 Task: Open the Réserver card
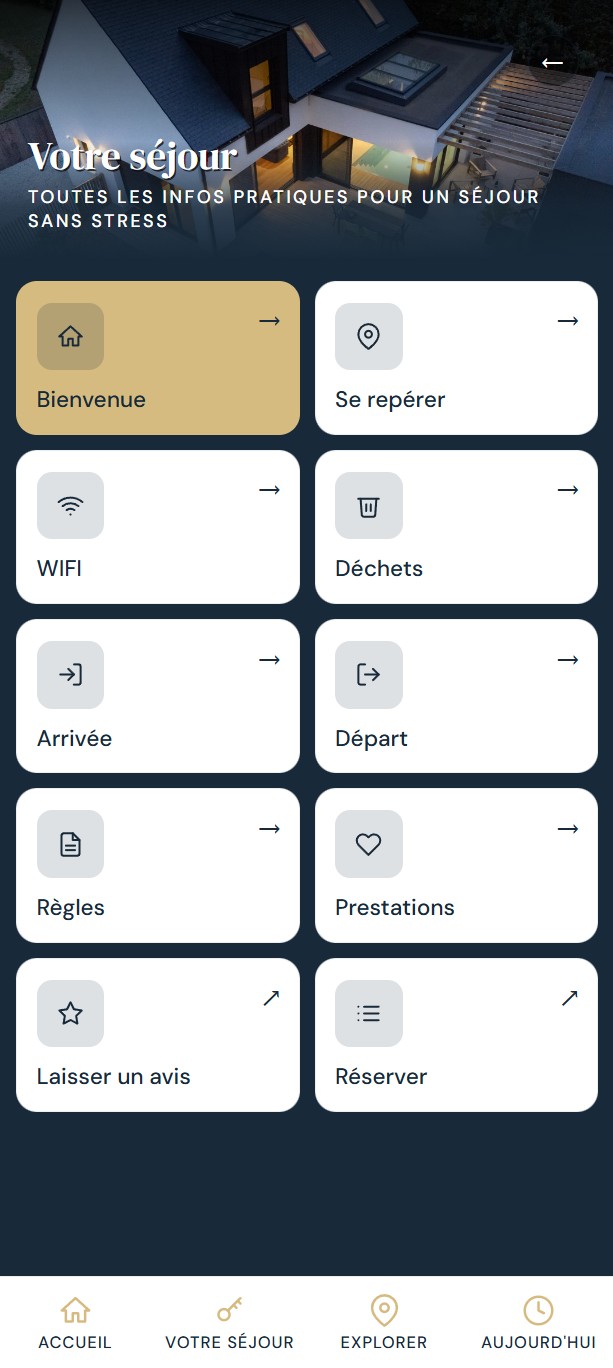pyautogui.click(x=456, y=1035)
